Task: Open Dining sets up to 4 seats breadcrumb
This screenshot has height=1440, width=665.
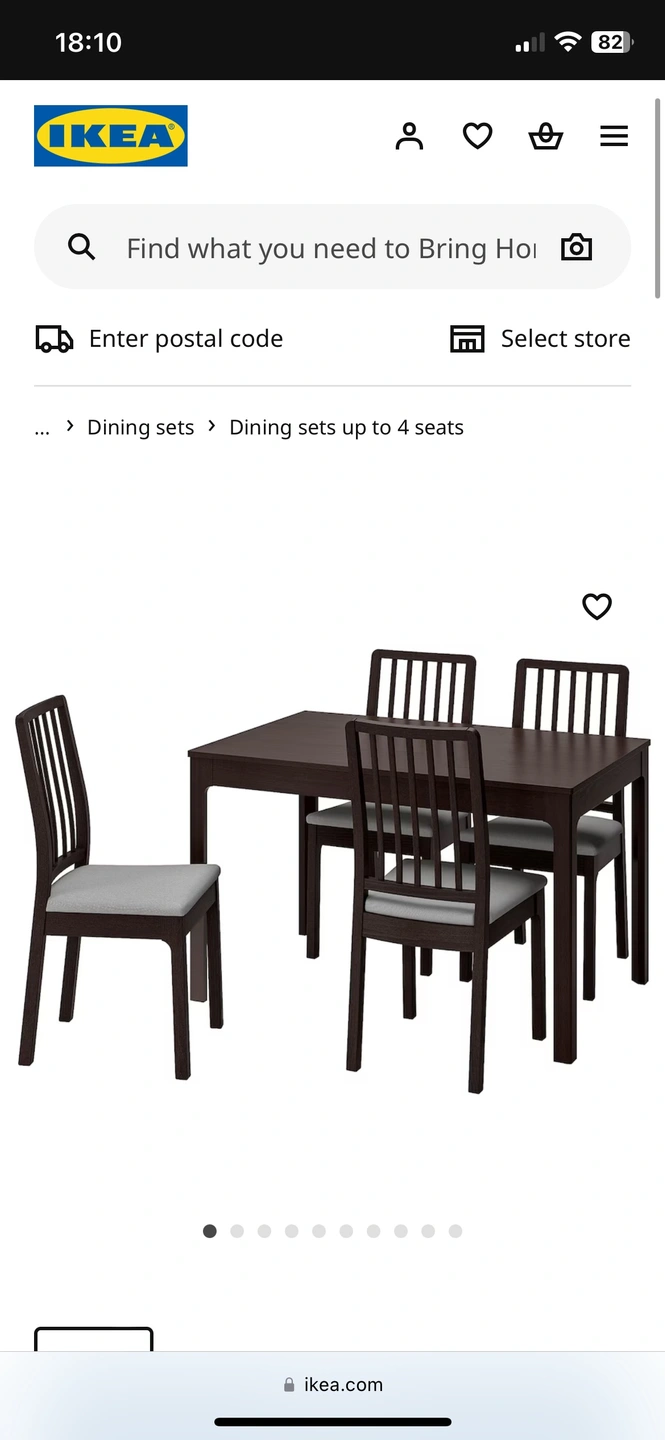Action: click(x=346, y=428)
